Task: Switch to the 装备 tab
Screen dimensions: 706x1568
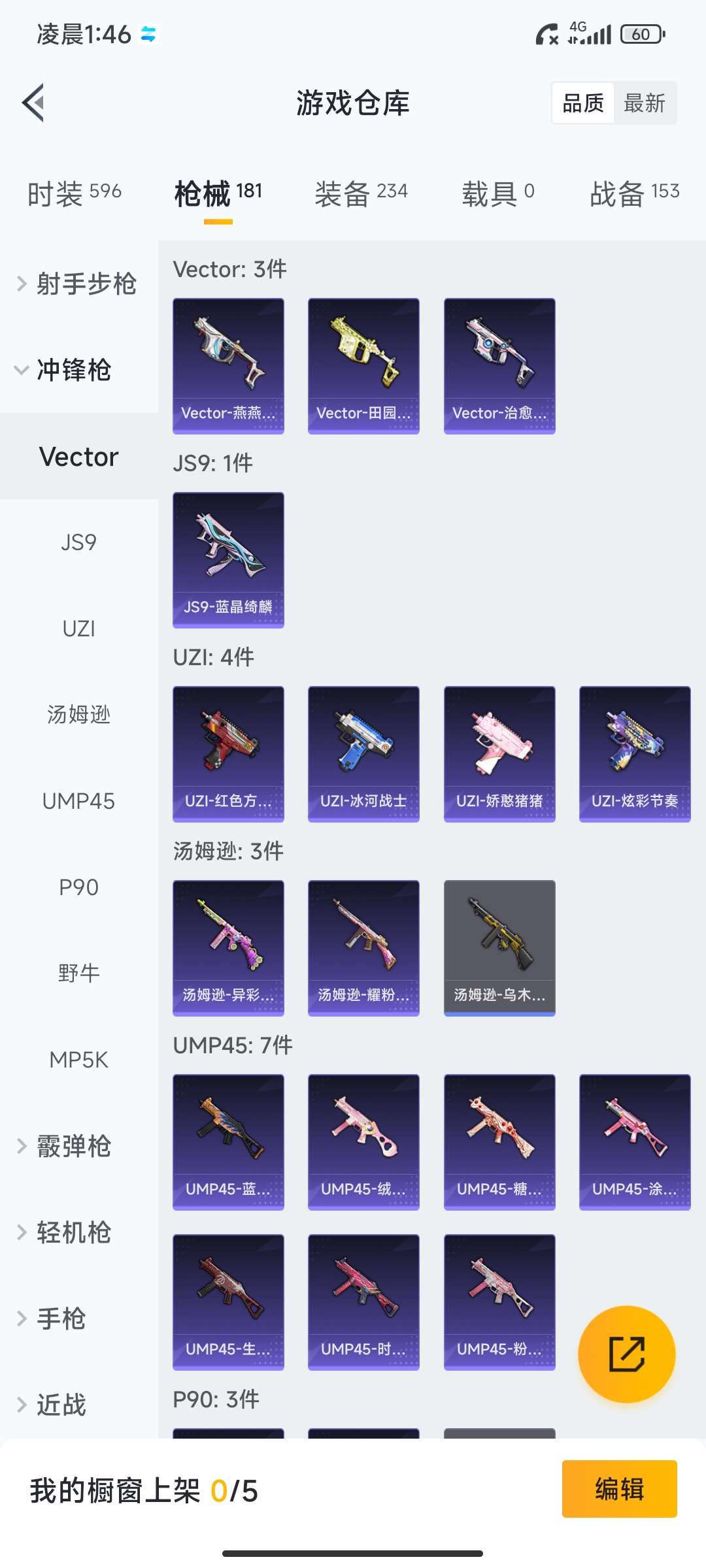Action: click(x=361, y=193)
